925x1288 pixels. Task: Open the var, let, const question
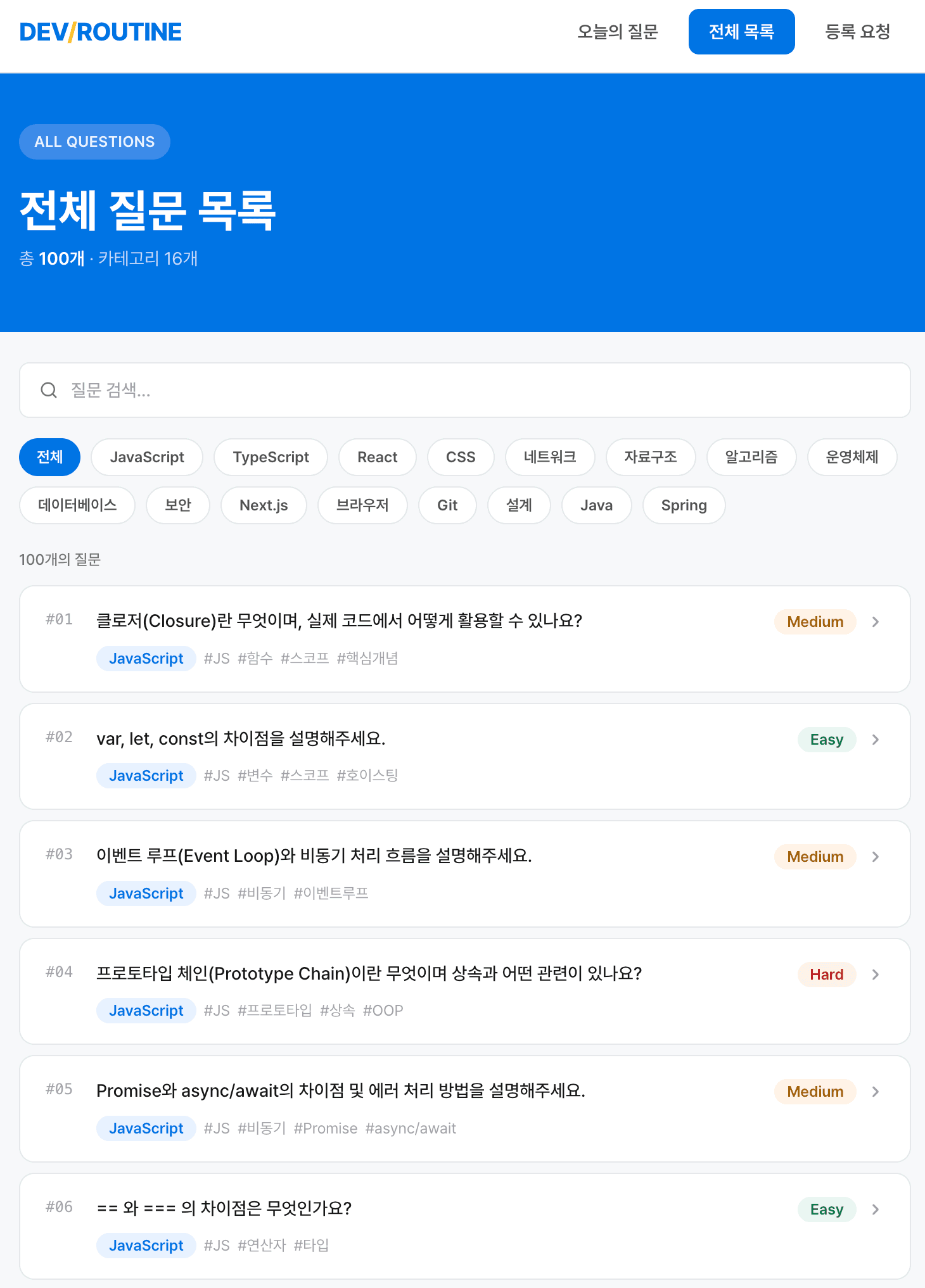[243, 739]
